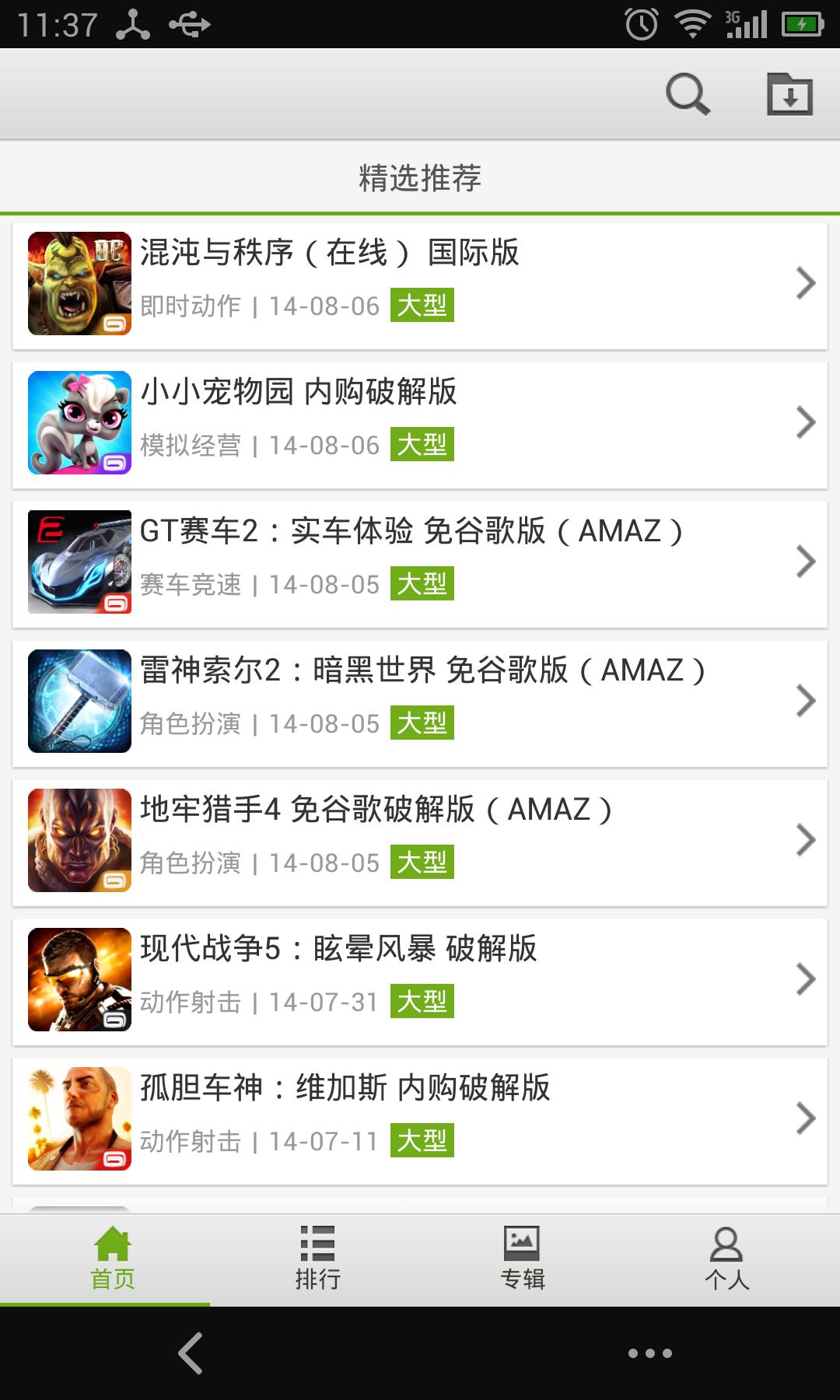The image size is (840, 1400).
Task: Tap the GT赛车2 racing car icon
Action: pos(79,561)
